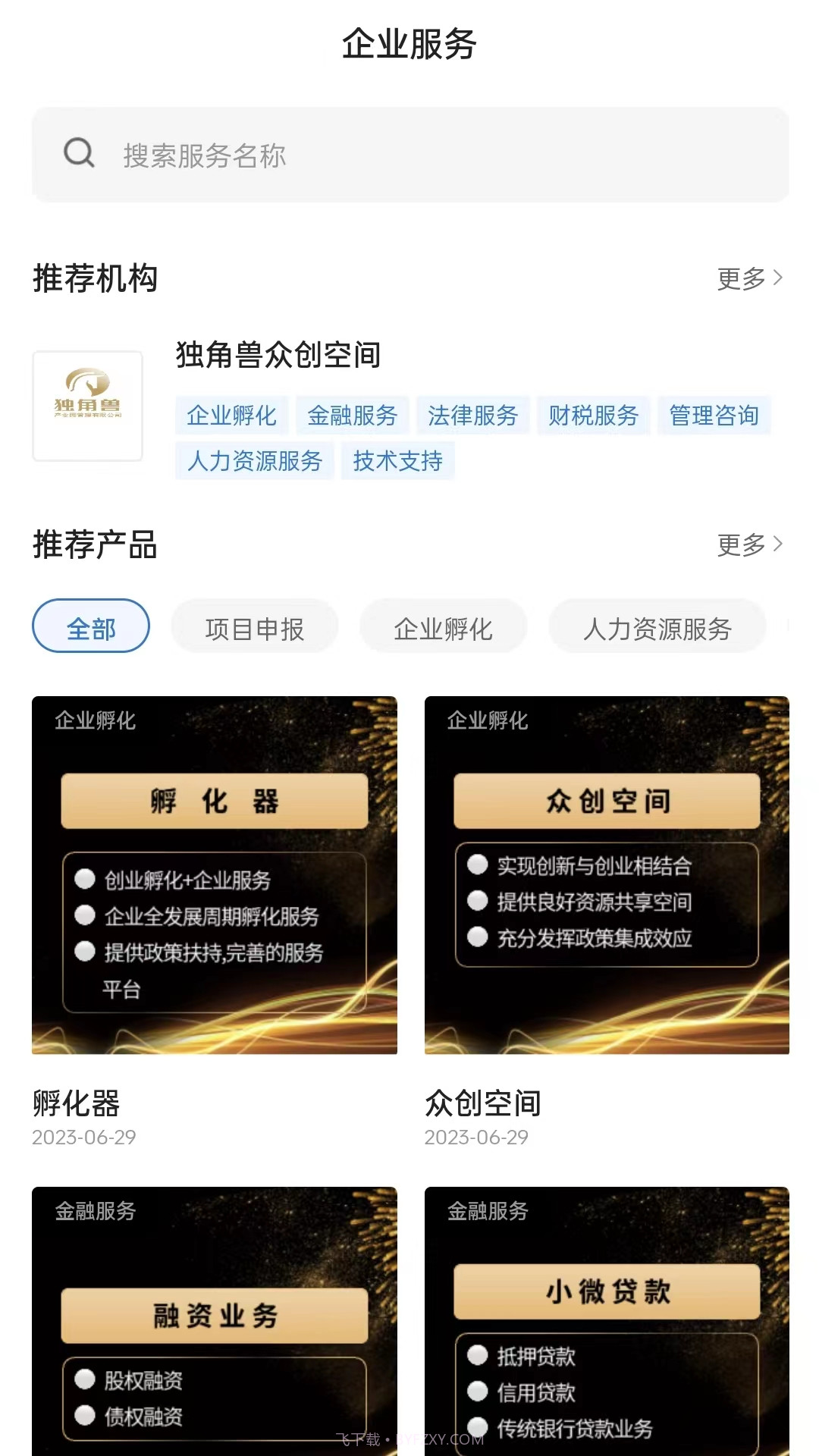819x1456 pixels.
Task: Click the chevron beside 推荐机构 更多
Action: [778, 278]
